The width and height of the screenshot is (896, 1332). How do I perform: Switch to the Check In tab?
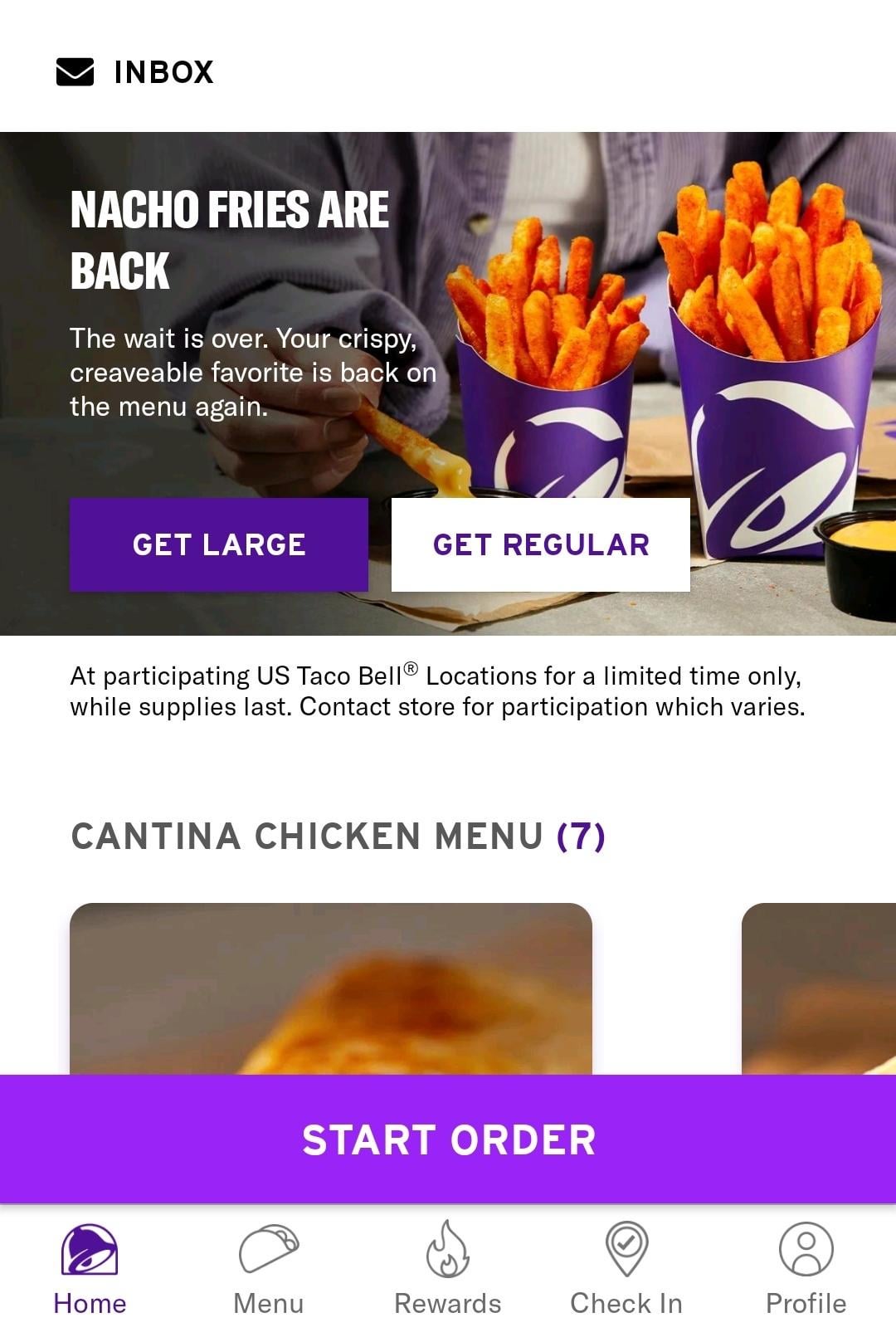tap(626, 1269)
